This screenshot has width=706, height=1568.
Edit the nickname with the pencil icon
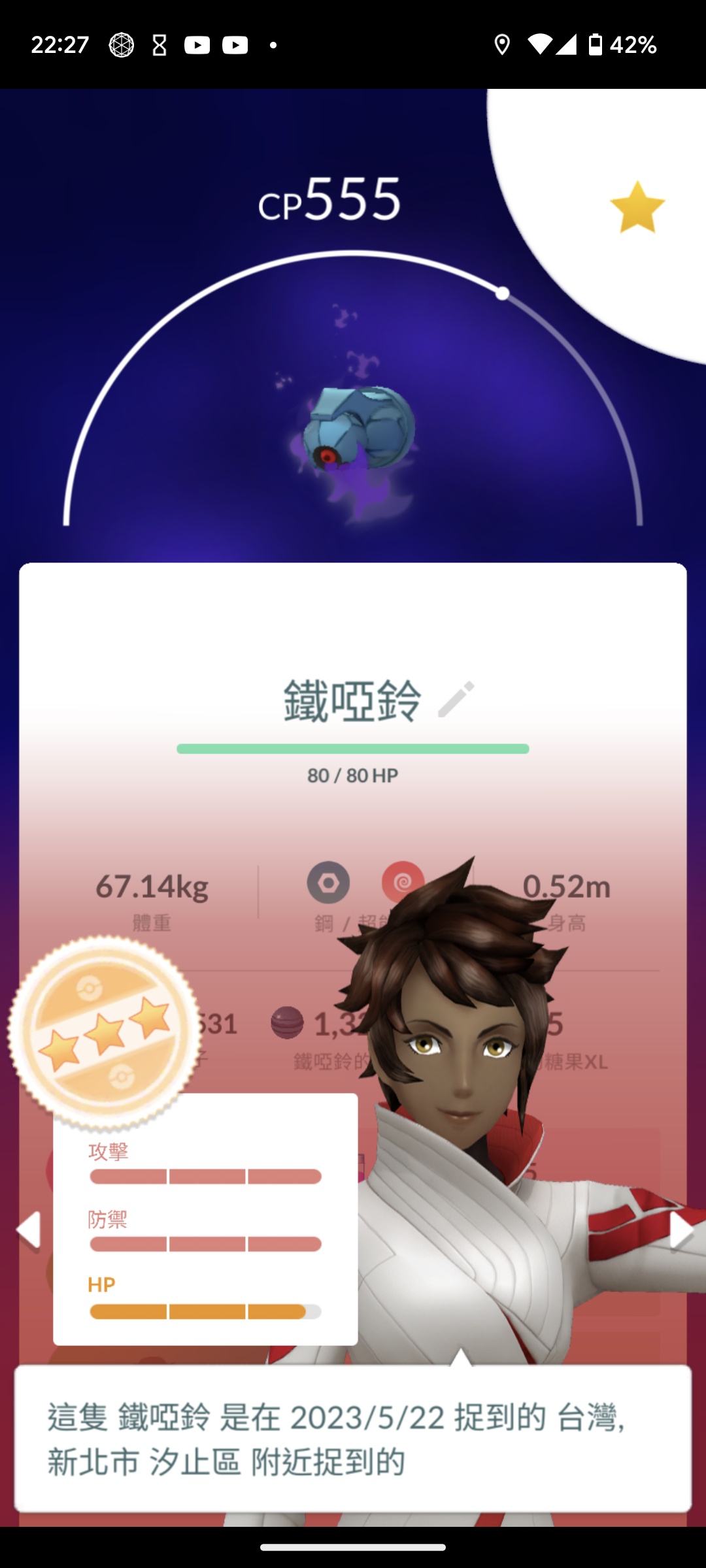[456, 699]
